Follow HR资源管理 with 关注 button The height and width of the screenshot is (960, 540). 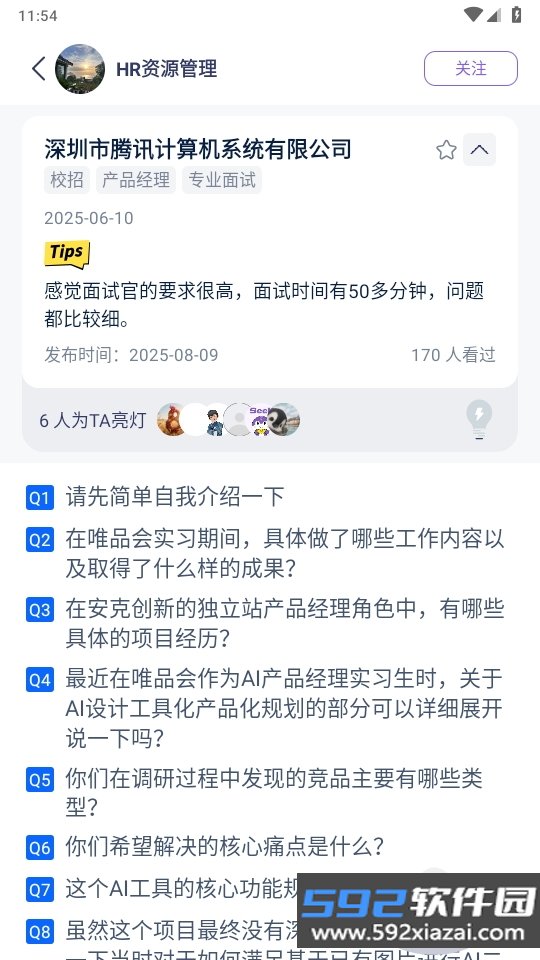pyautogui.click(x=471, y=69)
